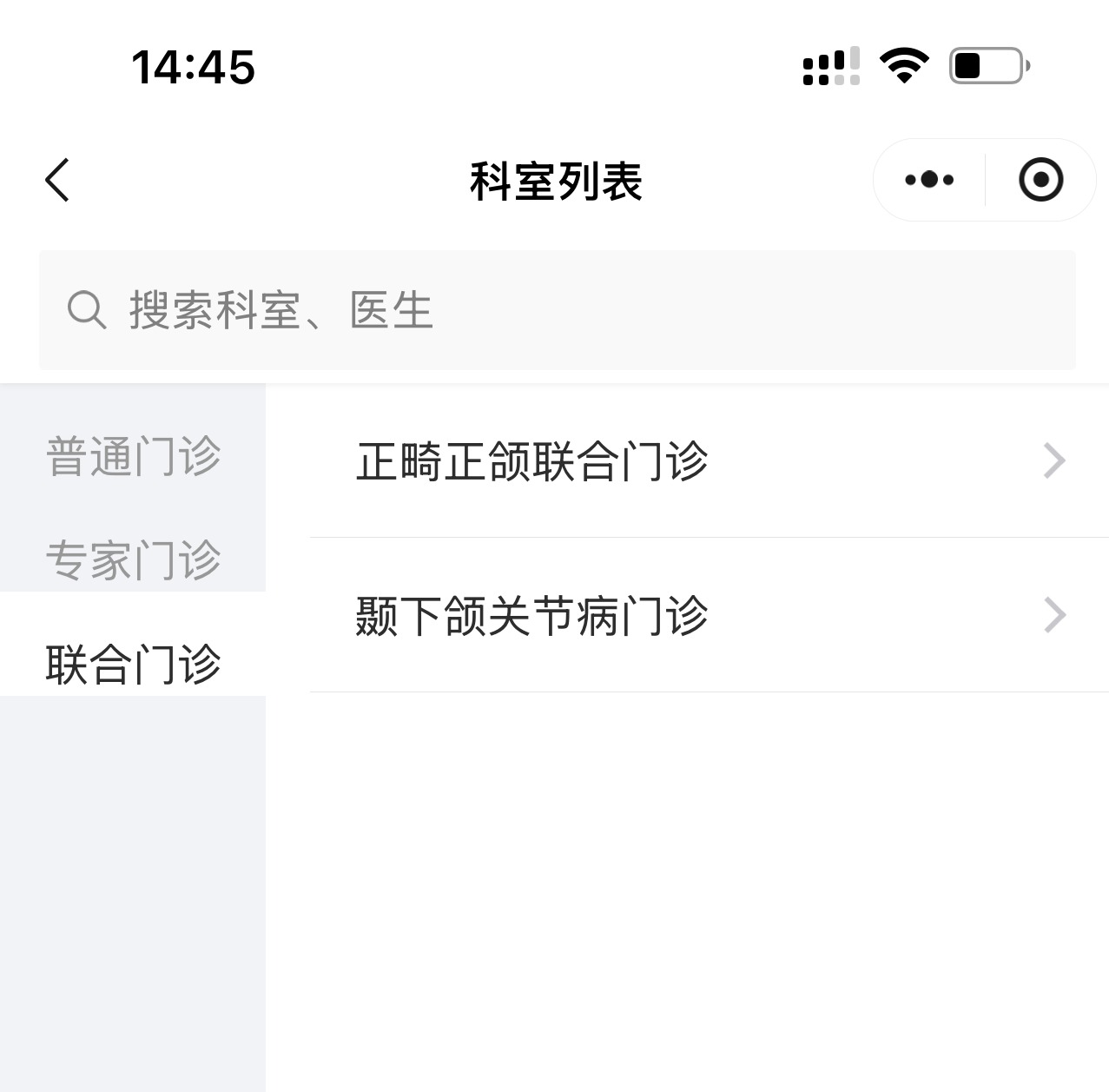Open the mini program more options menu
Viewport: 1109px width, 1092px height.
pos(928,180)
